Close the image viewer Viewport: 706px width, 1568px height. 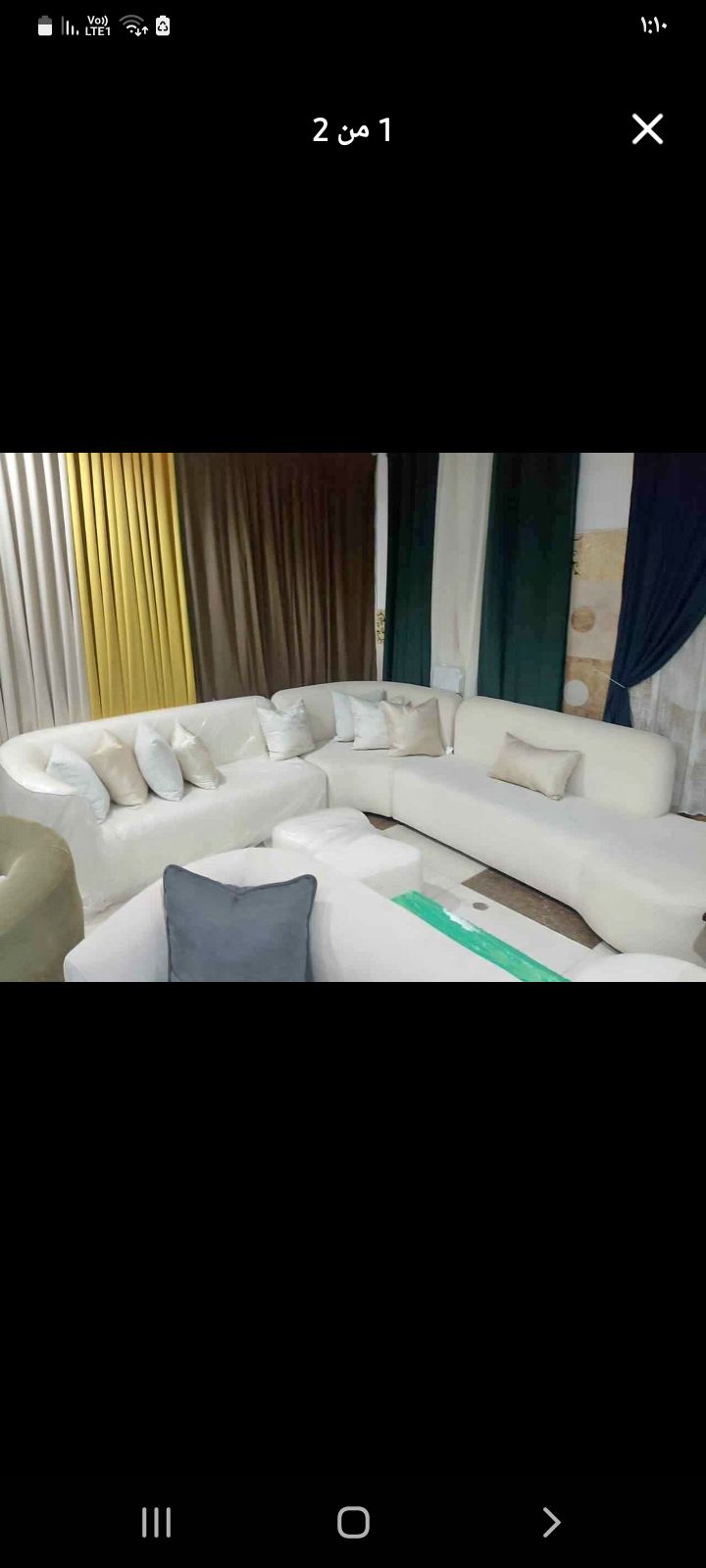click(x=647, y=129)
